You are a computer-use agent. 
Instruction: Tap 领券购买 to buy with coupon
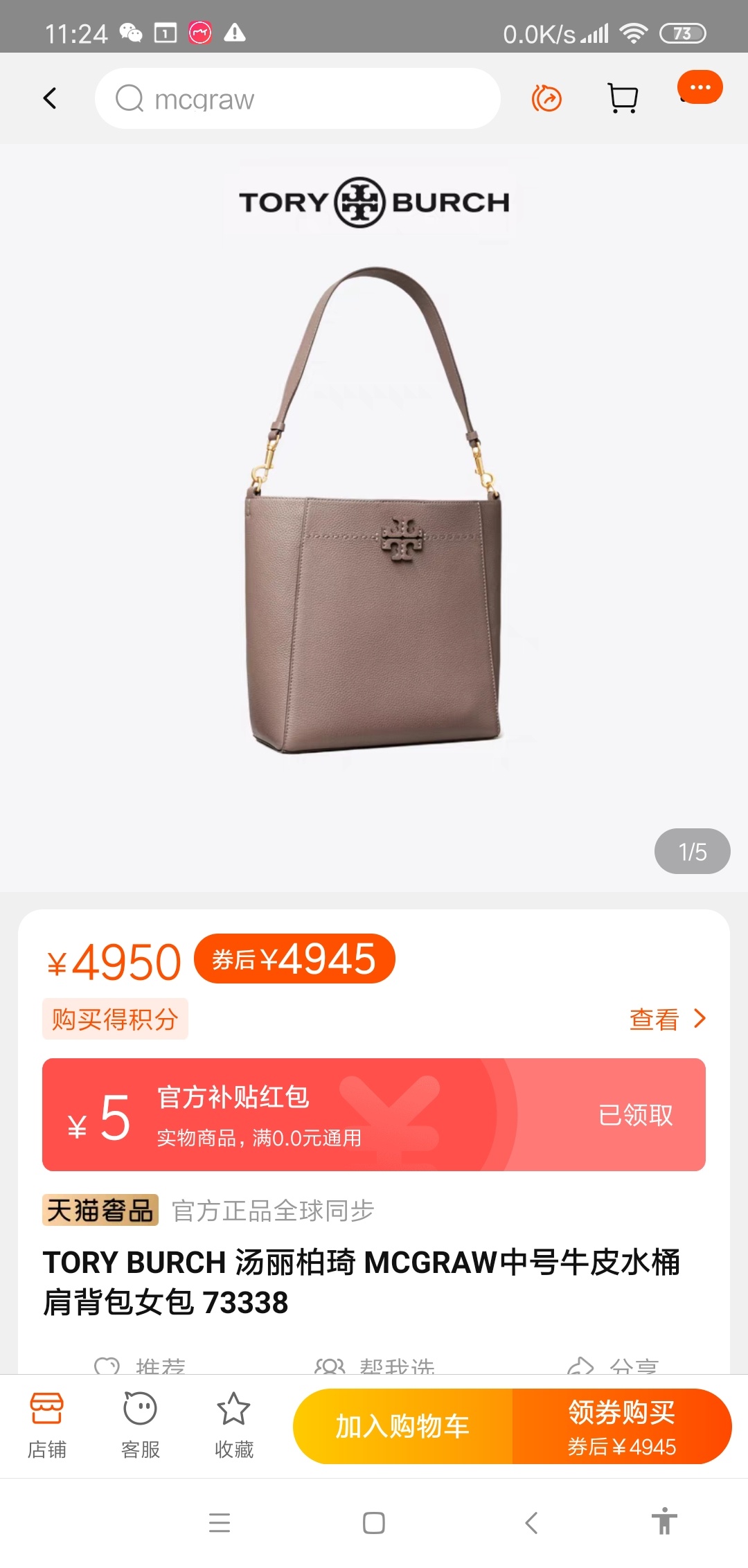(621, 1426)
